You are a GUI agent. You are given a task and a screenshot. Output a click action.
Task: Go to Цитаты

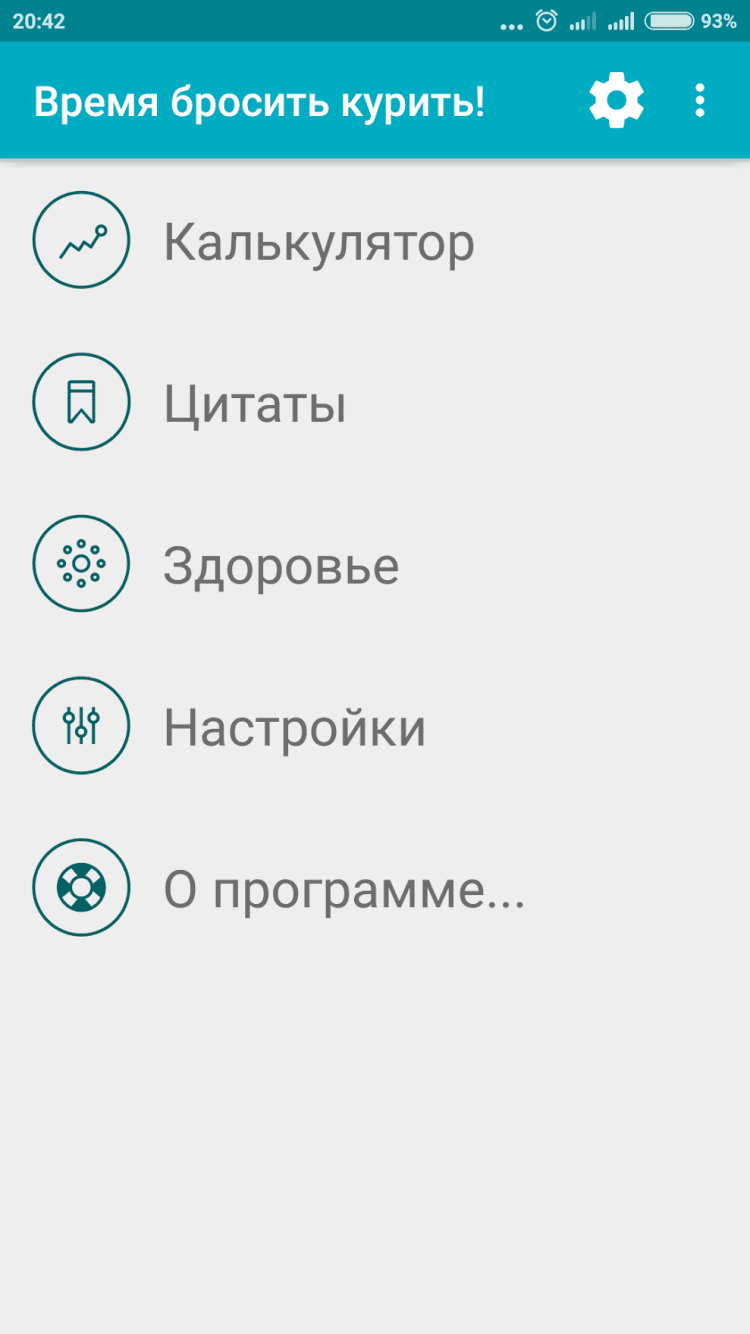pos(255,404)
